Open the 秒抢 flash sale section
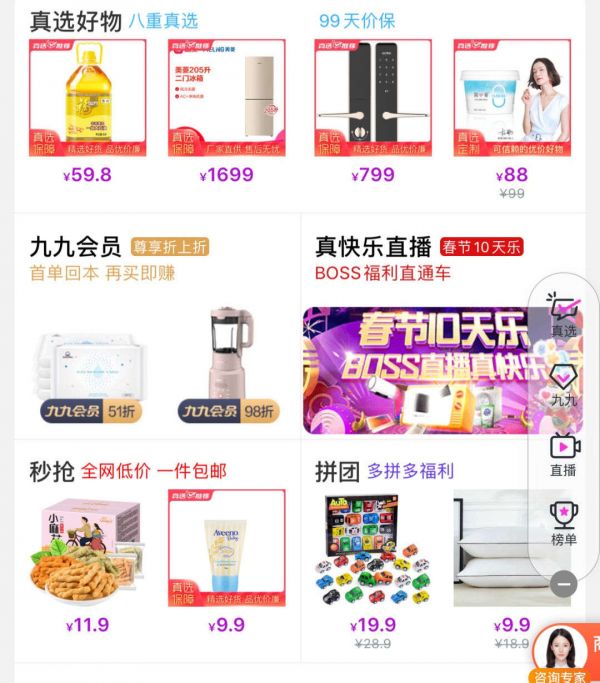The height and width of the screenshot is (683, 600). (x=52, y=470)
